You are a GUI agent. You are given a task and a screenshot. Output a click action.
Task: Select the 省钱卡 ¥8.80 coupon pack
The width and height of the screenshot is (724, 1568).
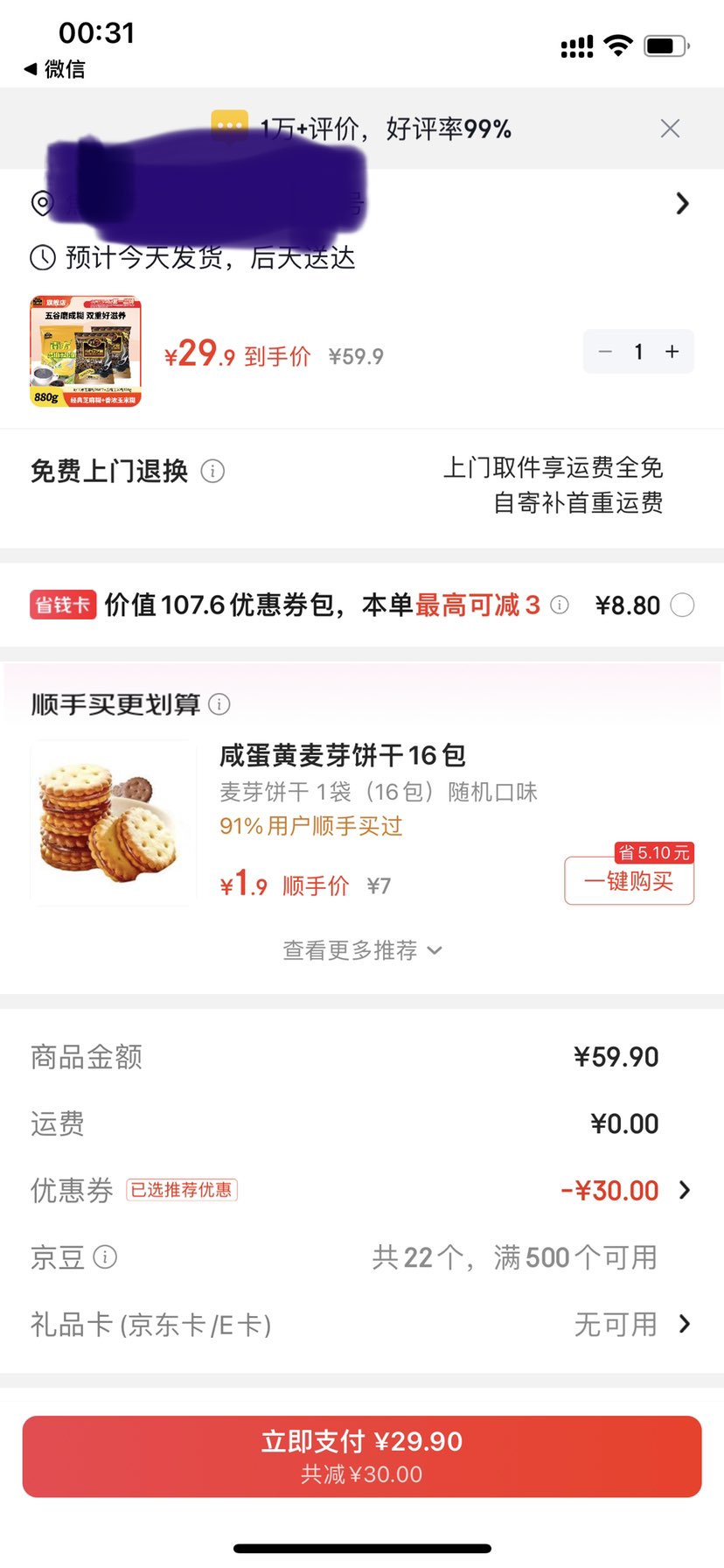coord(682,605)
